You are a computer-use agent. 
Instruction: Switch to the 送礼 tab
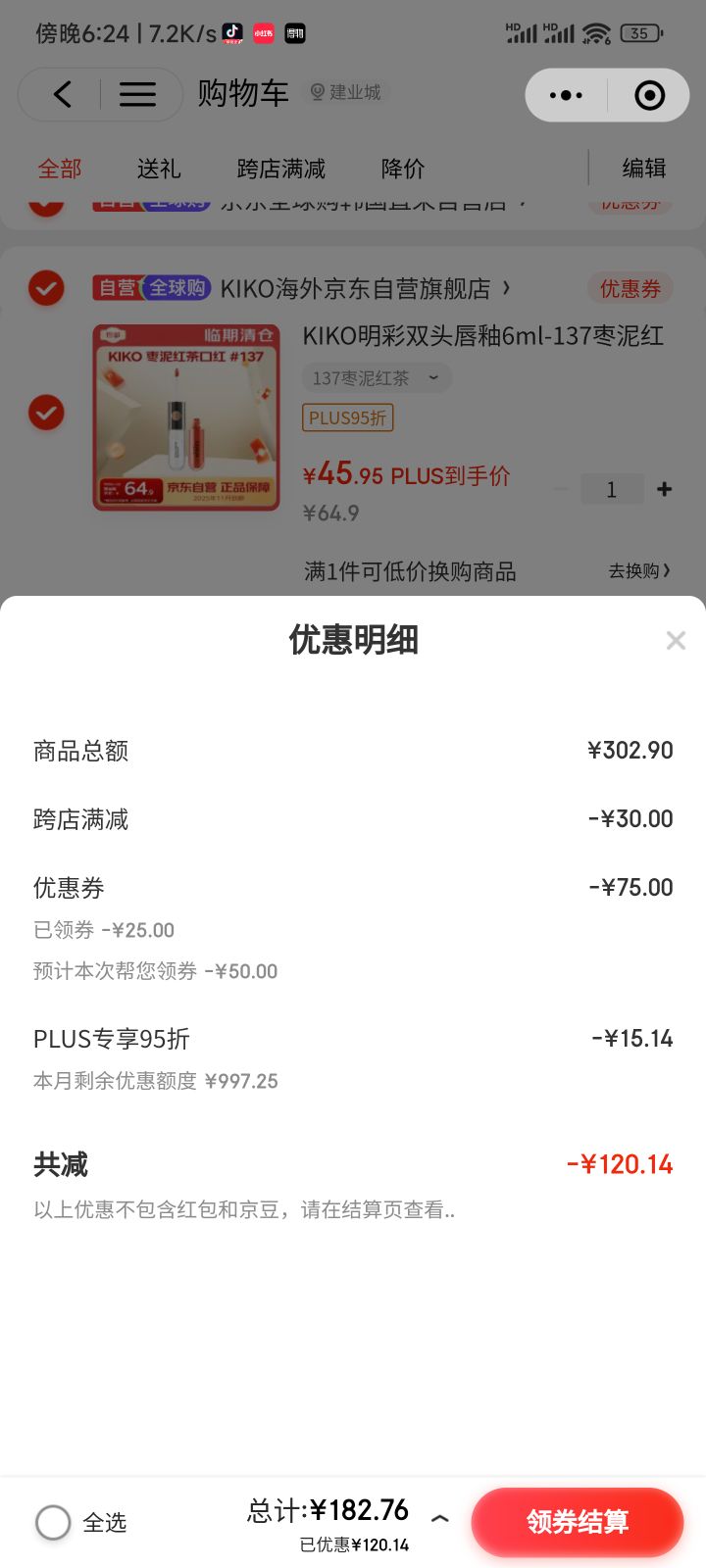pos(159,169)
